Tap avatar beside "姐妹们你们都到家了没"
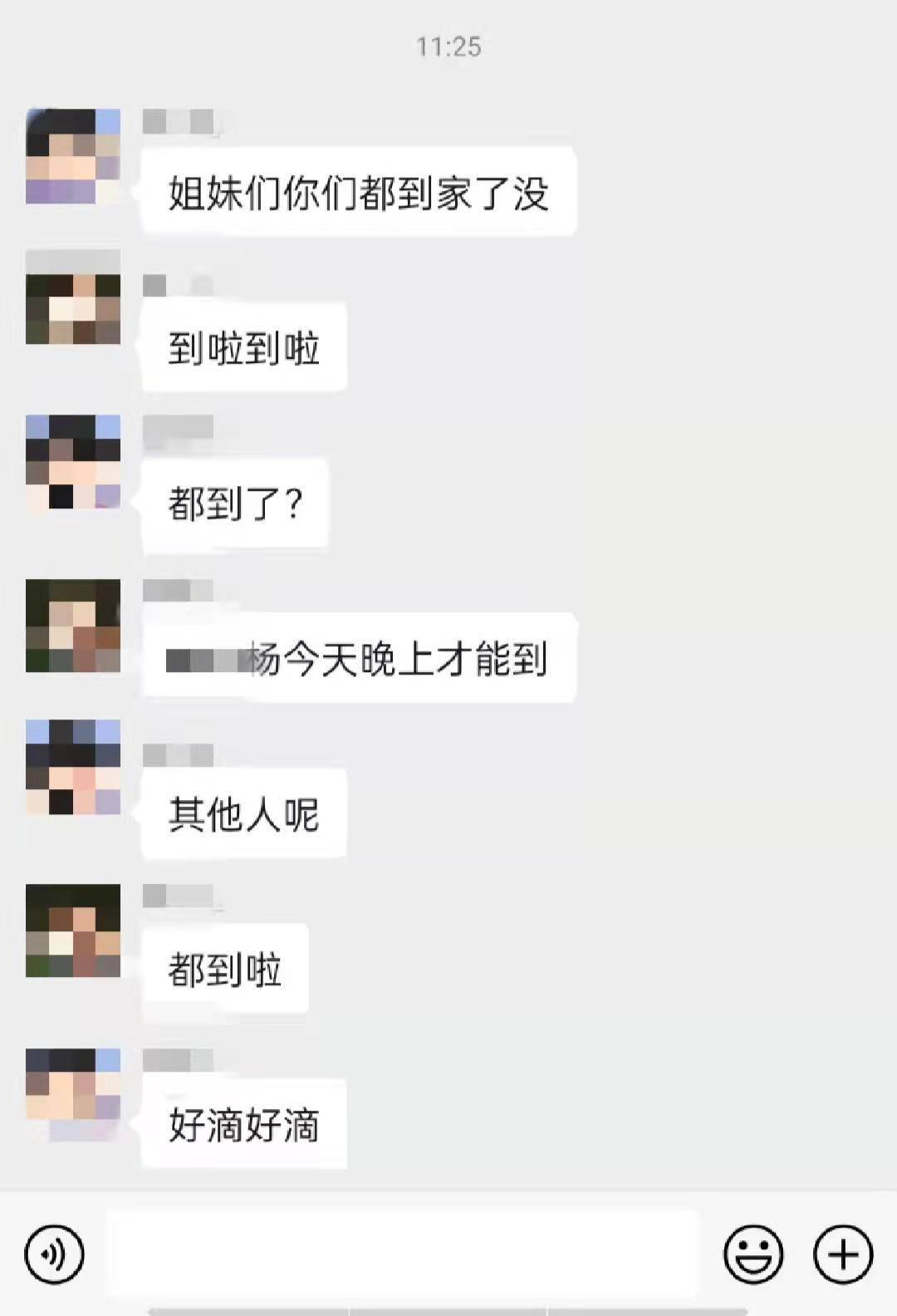This screenshot has height=1316, width=897. click(73, 156)
